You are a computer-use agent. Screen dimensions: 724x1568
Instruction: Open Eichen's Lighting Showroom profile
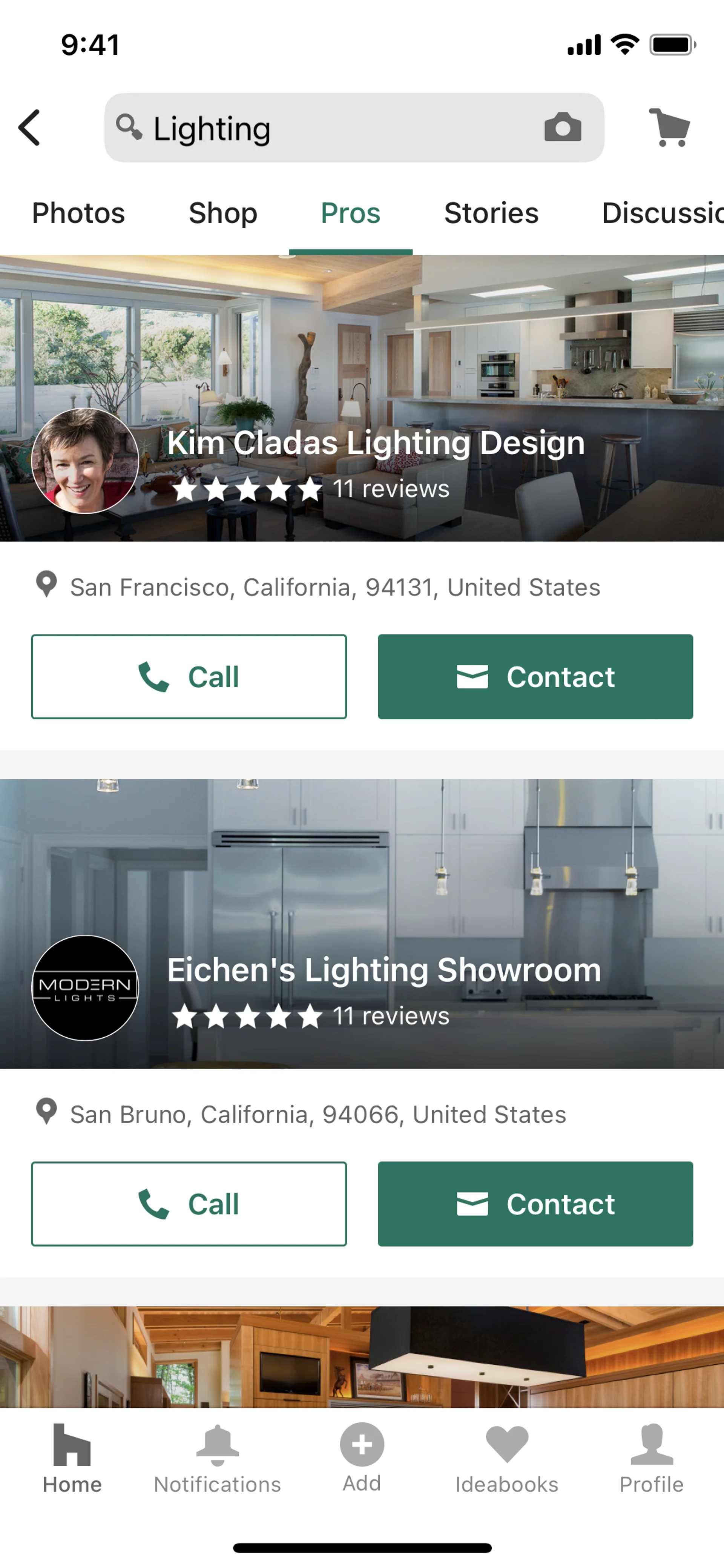tap(383, 970)
